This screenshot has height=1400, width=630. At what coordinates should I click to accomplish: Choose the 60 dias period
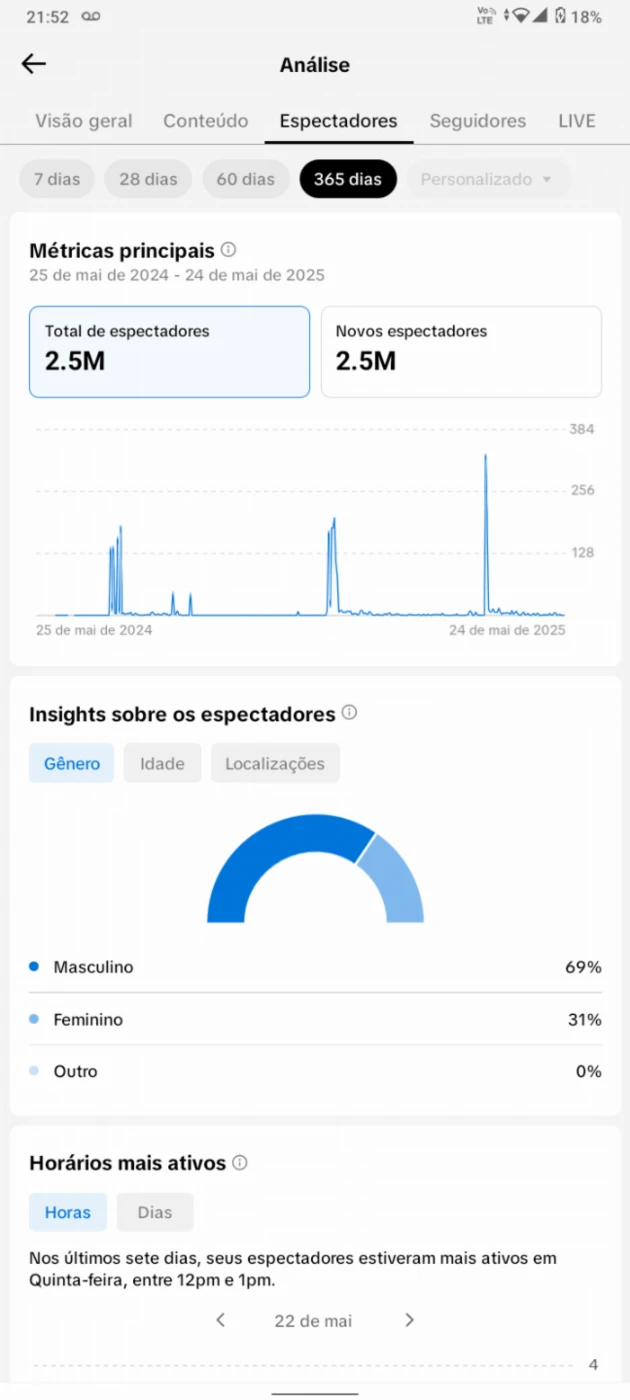click(245, 179)
